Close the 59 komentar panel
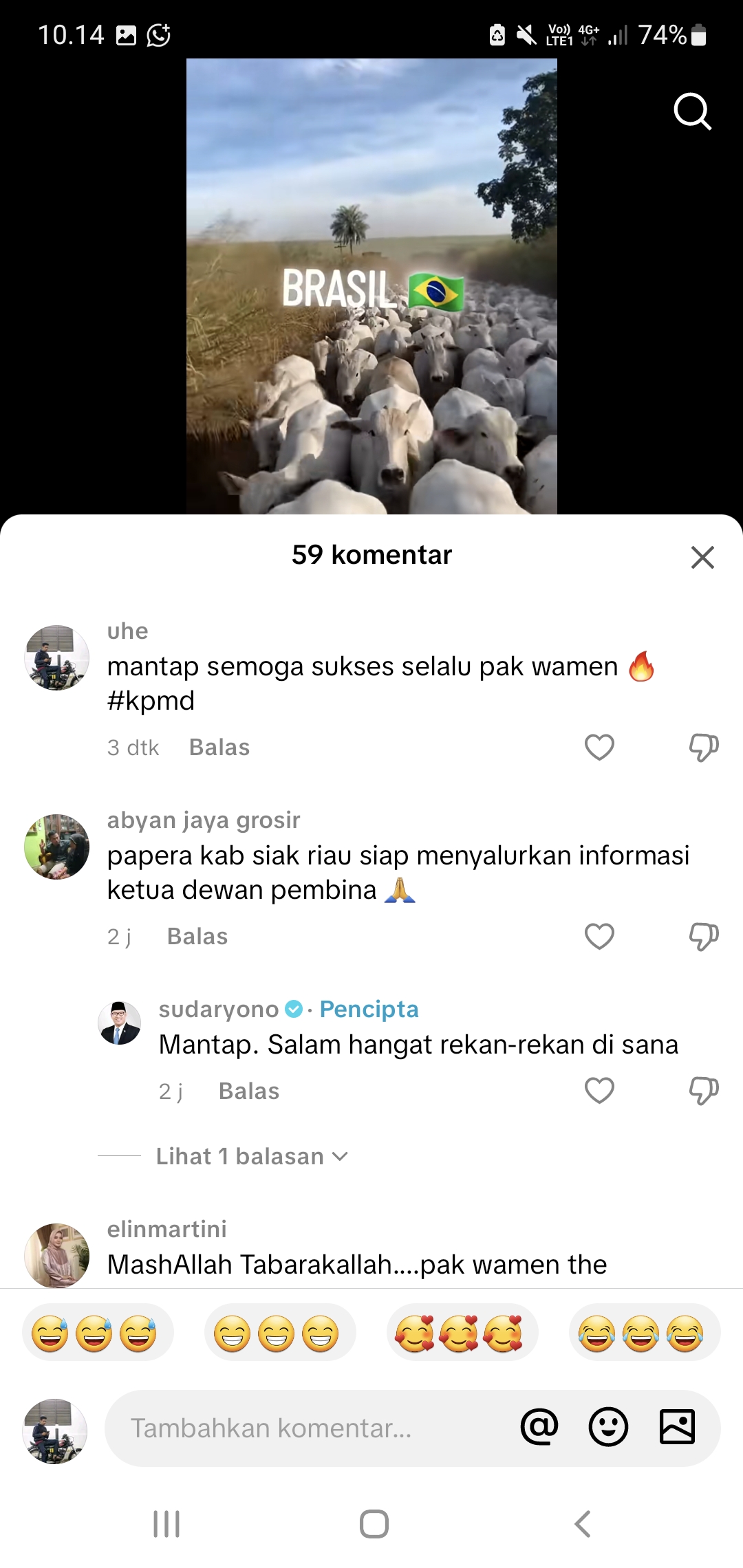The width and height of the screenshot is (743, 1568). pos(702,557)
